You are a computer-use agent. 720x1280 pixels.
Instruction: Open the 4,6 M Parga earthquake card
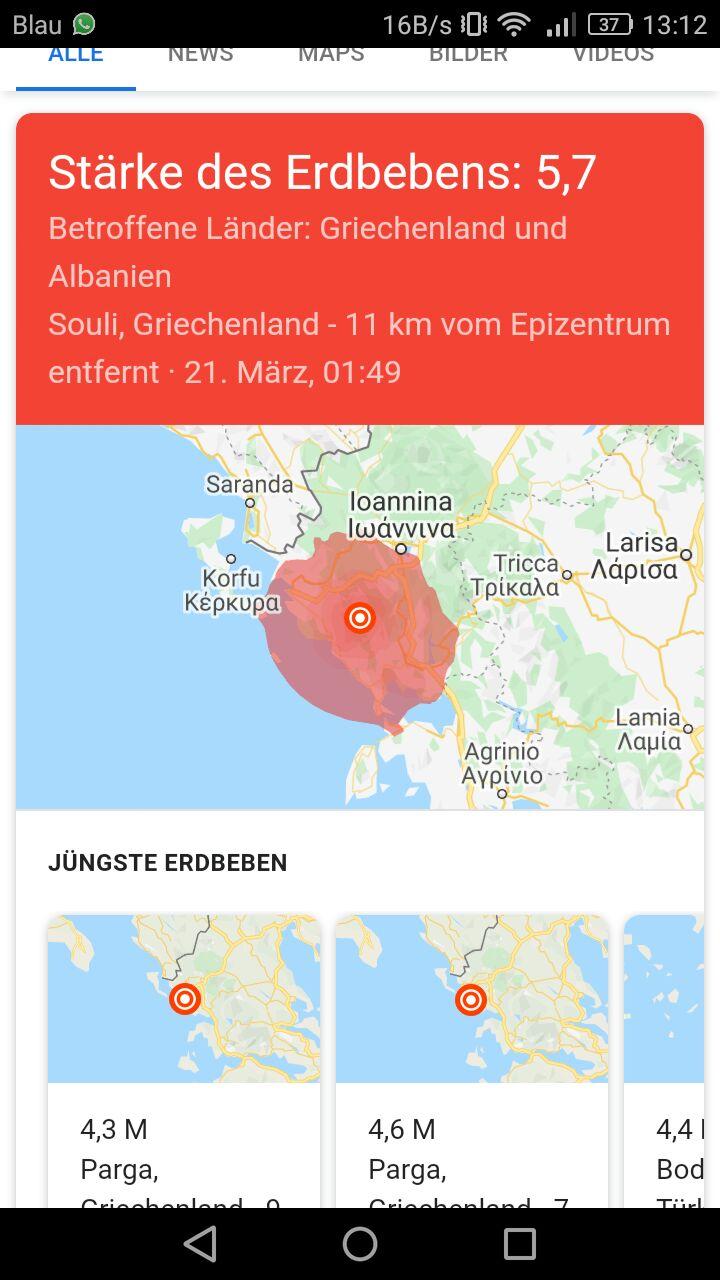click(471, 1060)
